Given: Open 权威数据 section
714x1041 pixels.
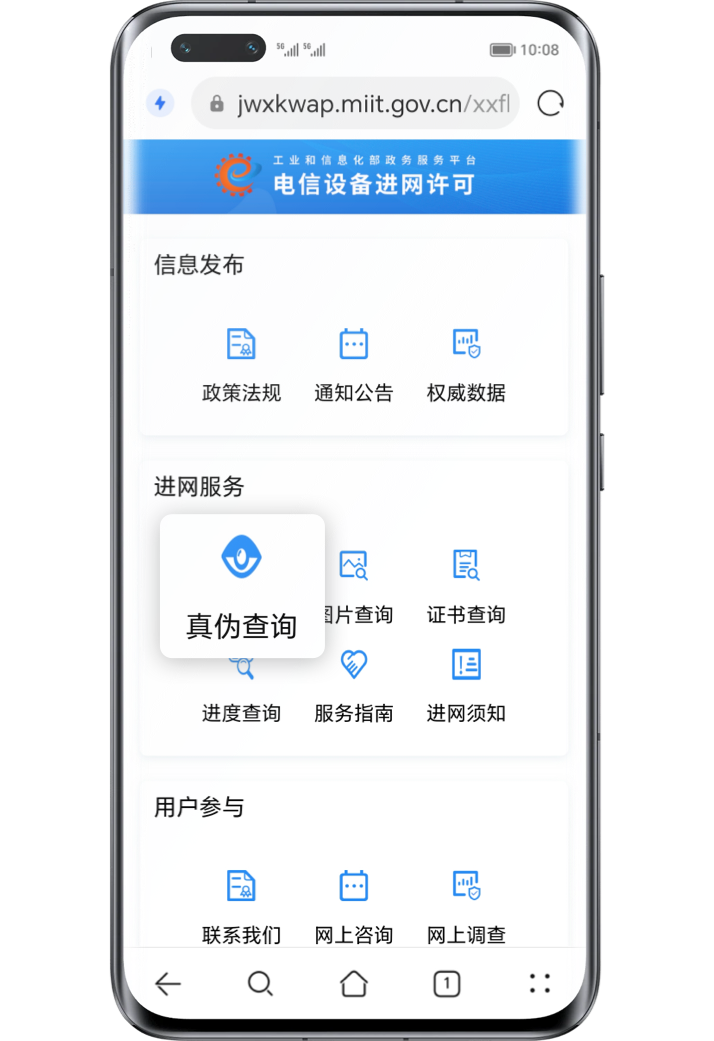Looking at the screenshot, I should click(466, 365).
